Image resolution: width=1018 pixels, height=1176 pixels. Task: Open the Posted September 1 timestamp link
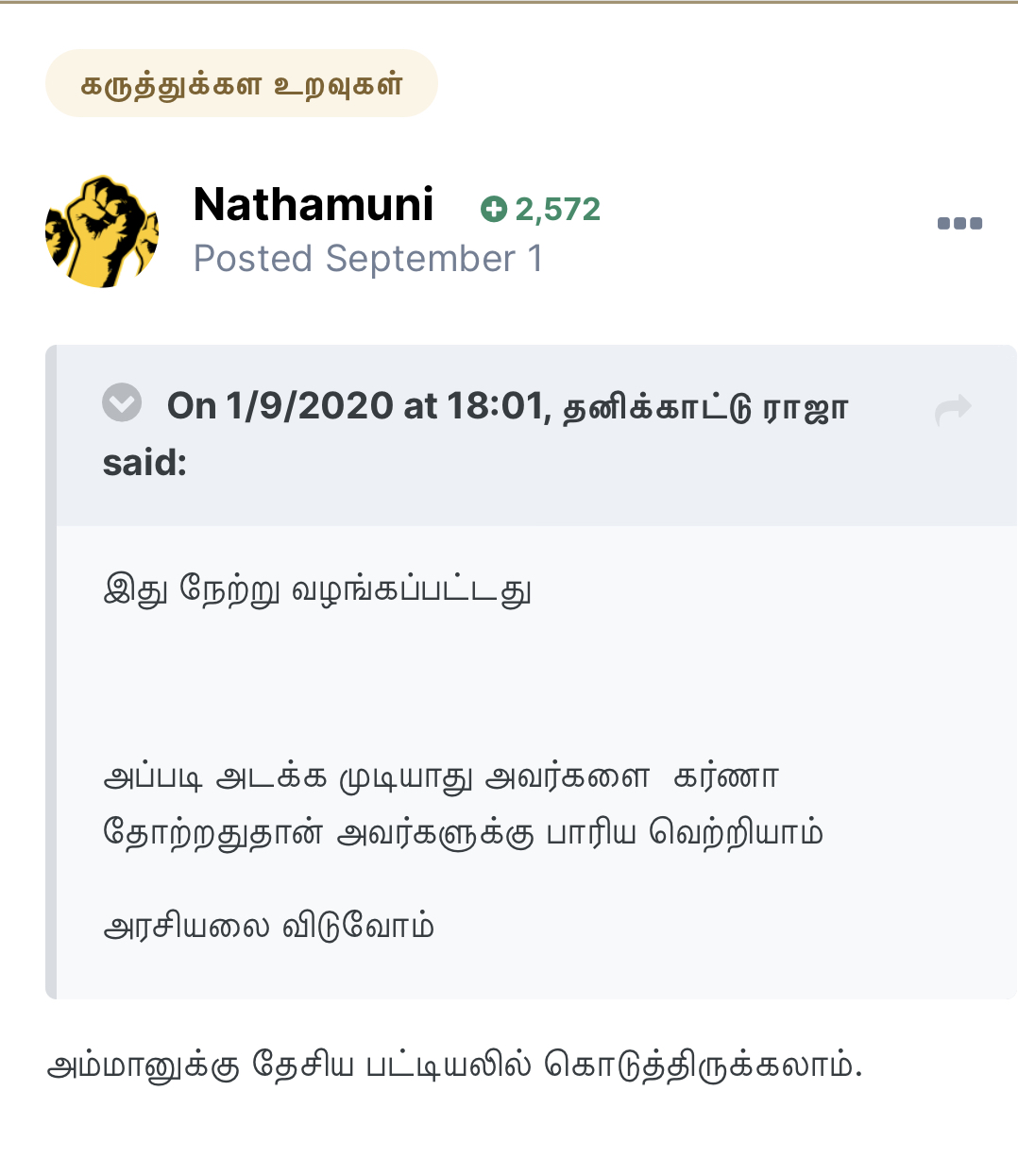pyautogui.click(x=368, y=259)
